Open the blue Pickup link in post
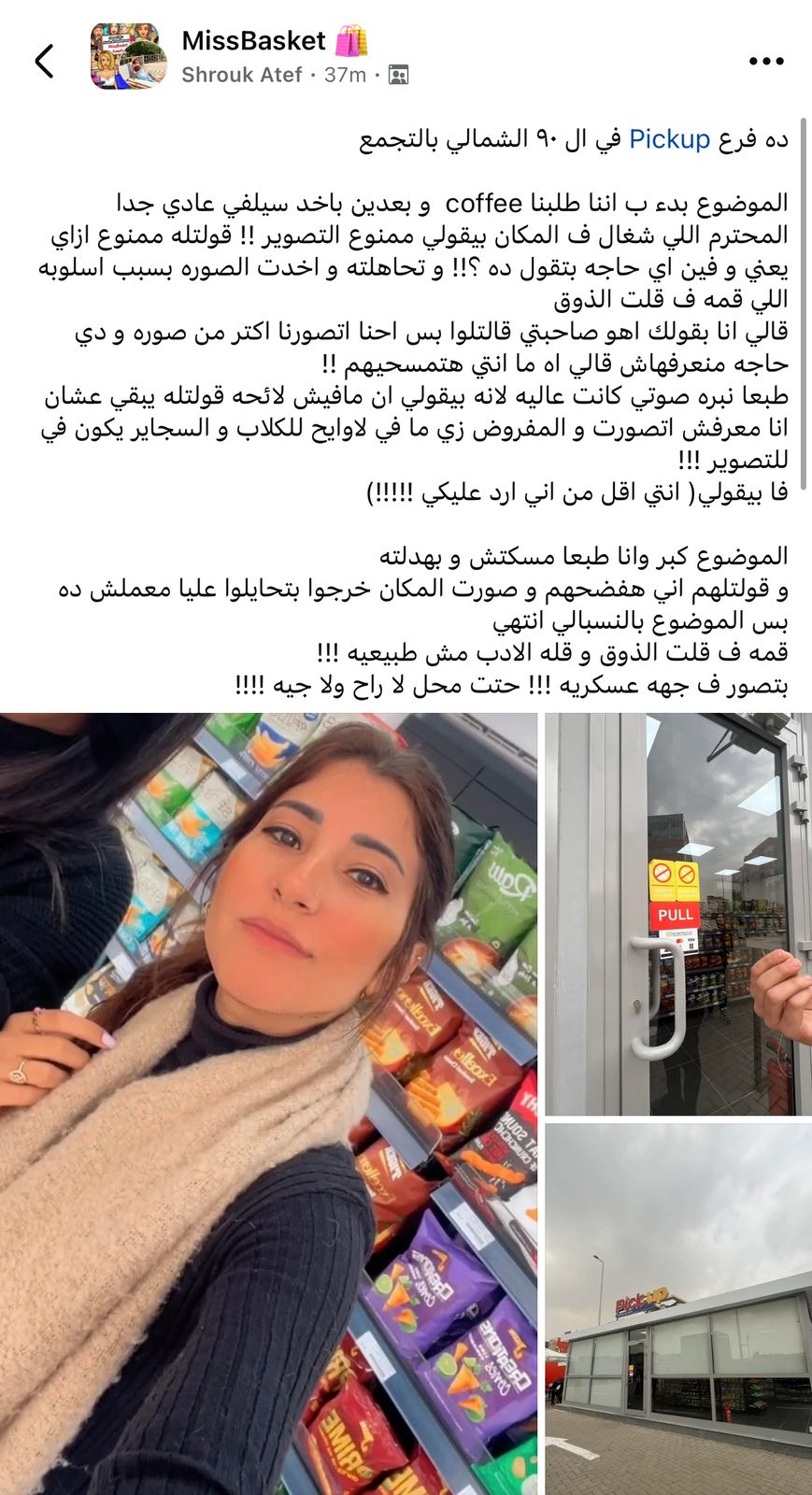Image resolution: width=812 pixels, height=1495 pixels. [669, 139]
